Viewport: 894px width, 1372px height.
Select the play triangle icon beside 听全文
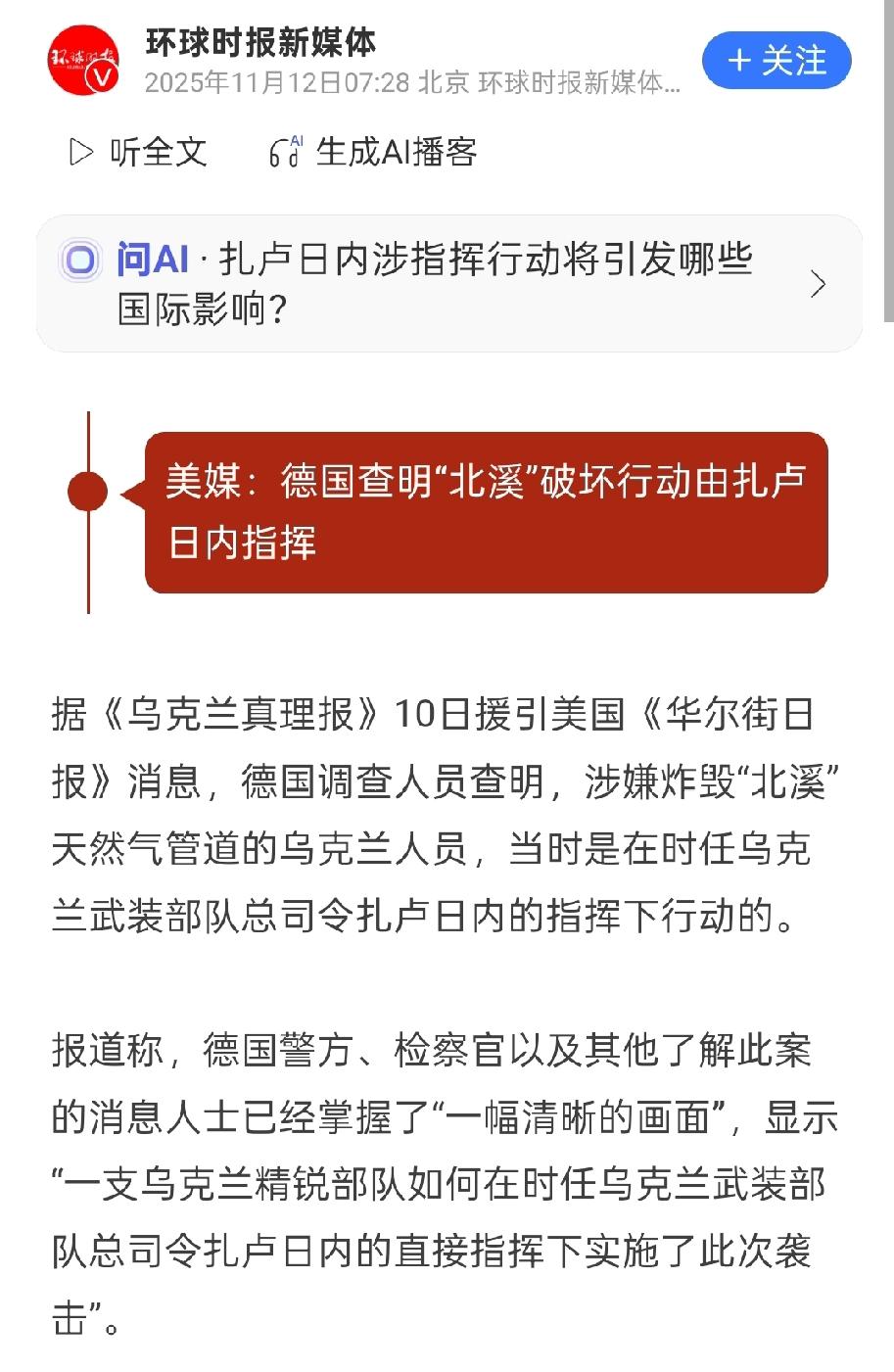click(x=79, y=153)
